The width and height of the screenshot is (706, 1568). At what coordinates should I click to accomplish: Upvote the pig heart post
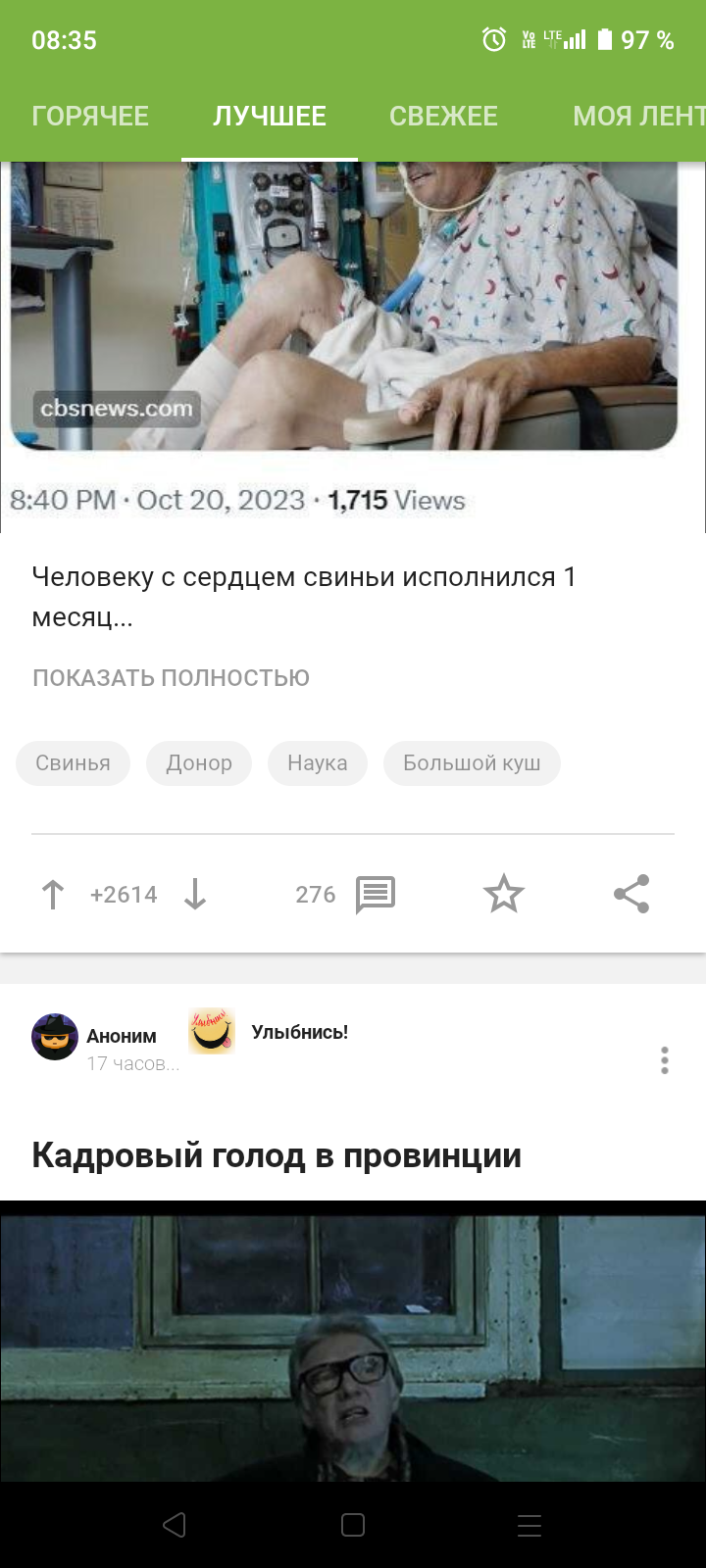[x=53, y=894]
